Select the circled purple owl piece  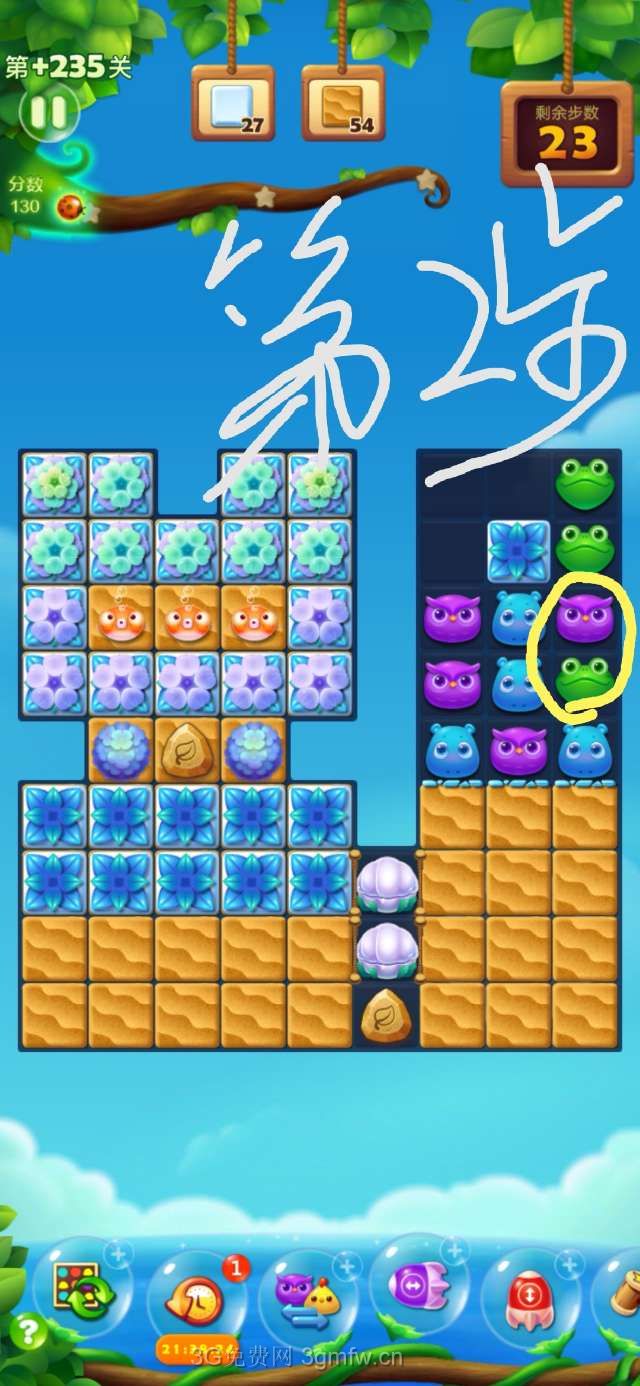pos(585,618)
